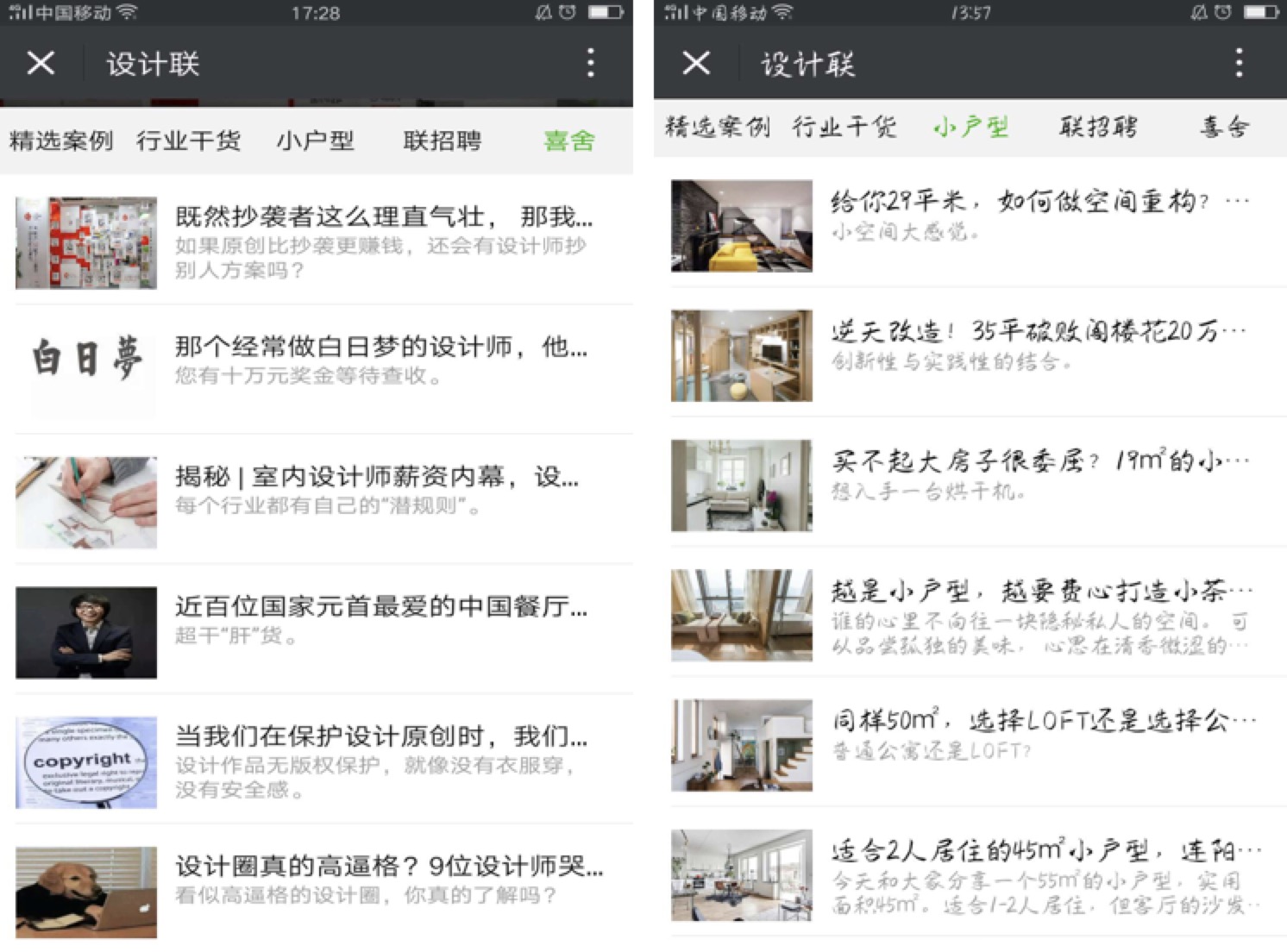1287x952 pixels.
Task: Close the page showing the 喜舍 tab list
Action: (x=41, y=63)
